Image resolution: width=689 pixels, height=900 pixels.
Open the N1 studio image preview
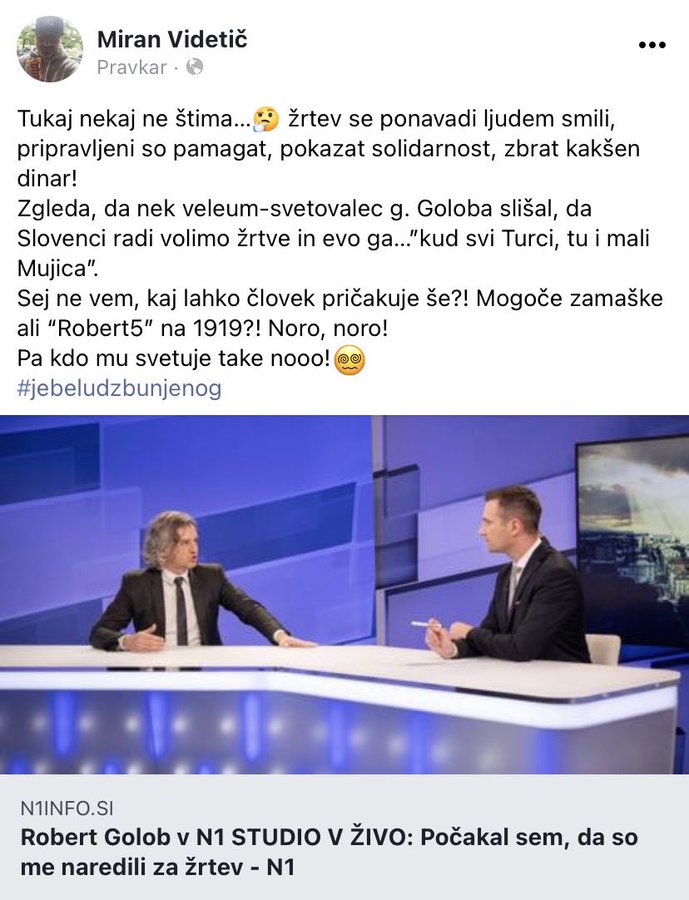point(344,594)
